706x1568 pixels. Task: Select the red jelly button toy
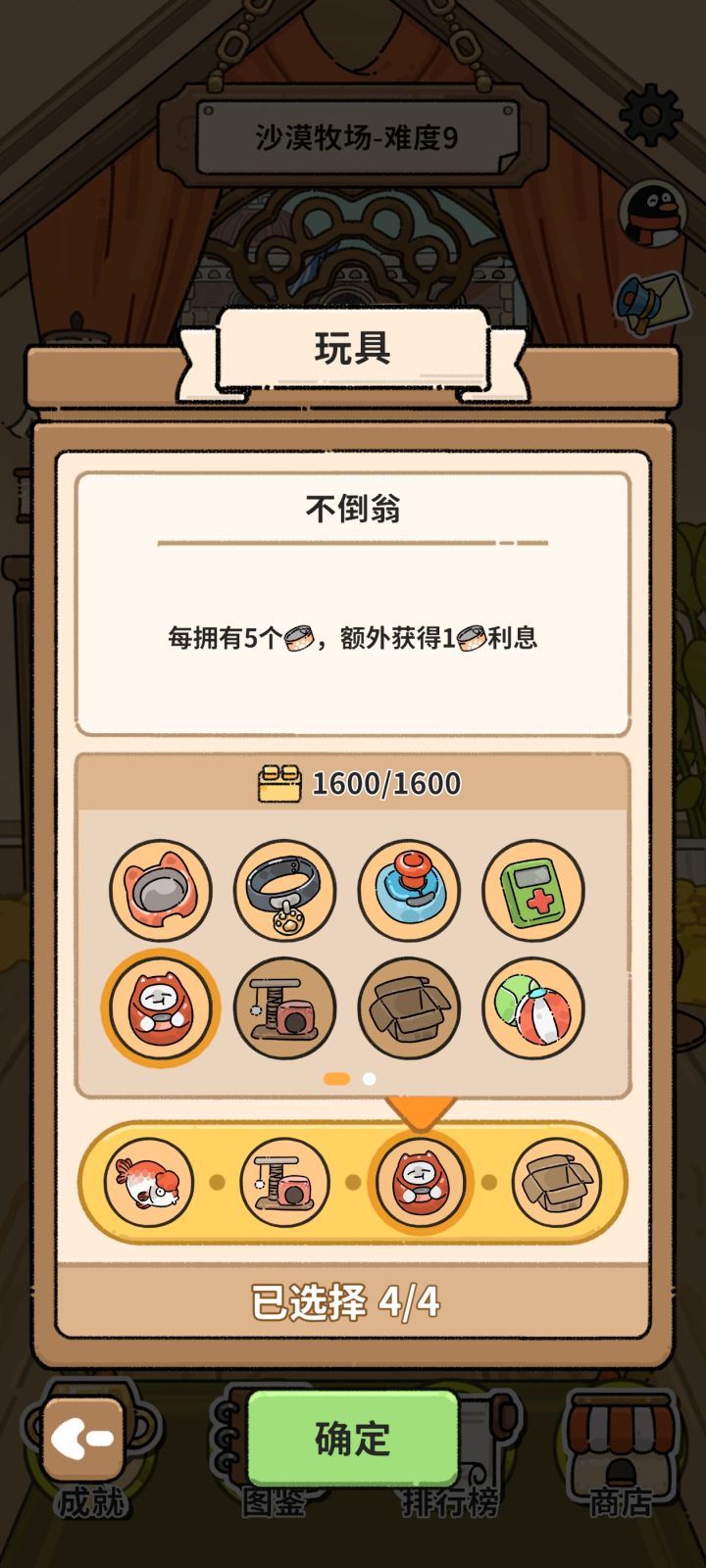click(x=409, y=889)
